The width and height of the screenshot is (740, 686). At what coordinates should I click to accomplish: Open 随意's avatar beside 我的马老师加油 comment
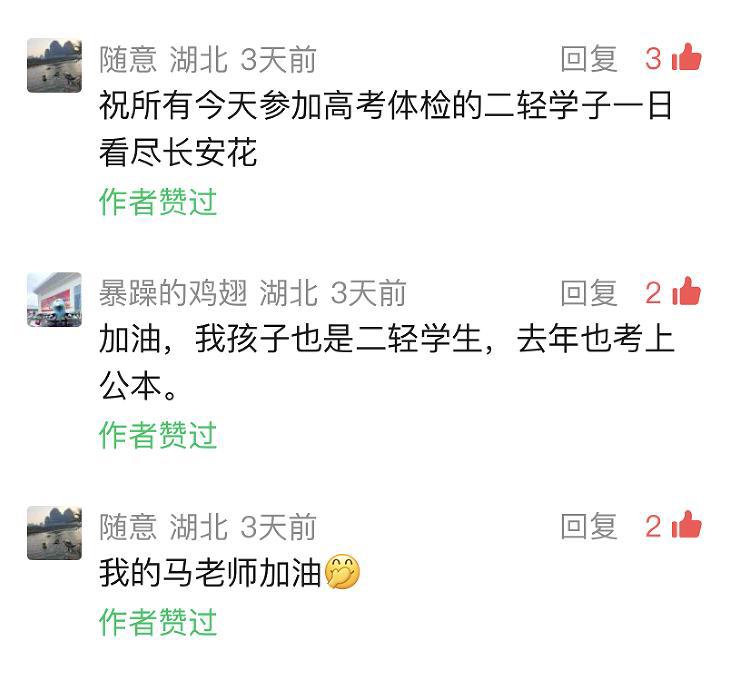[x=54, y=533]
